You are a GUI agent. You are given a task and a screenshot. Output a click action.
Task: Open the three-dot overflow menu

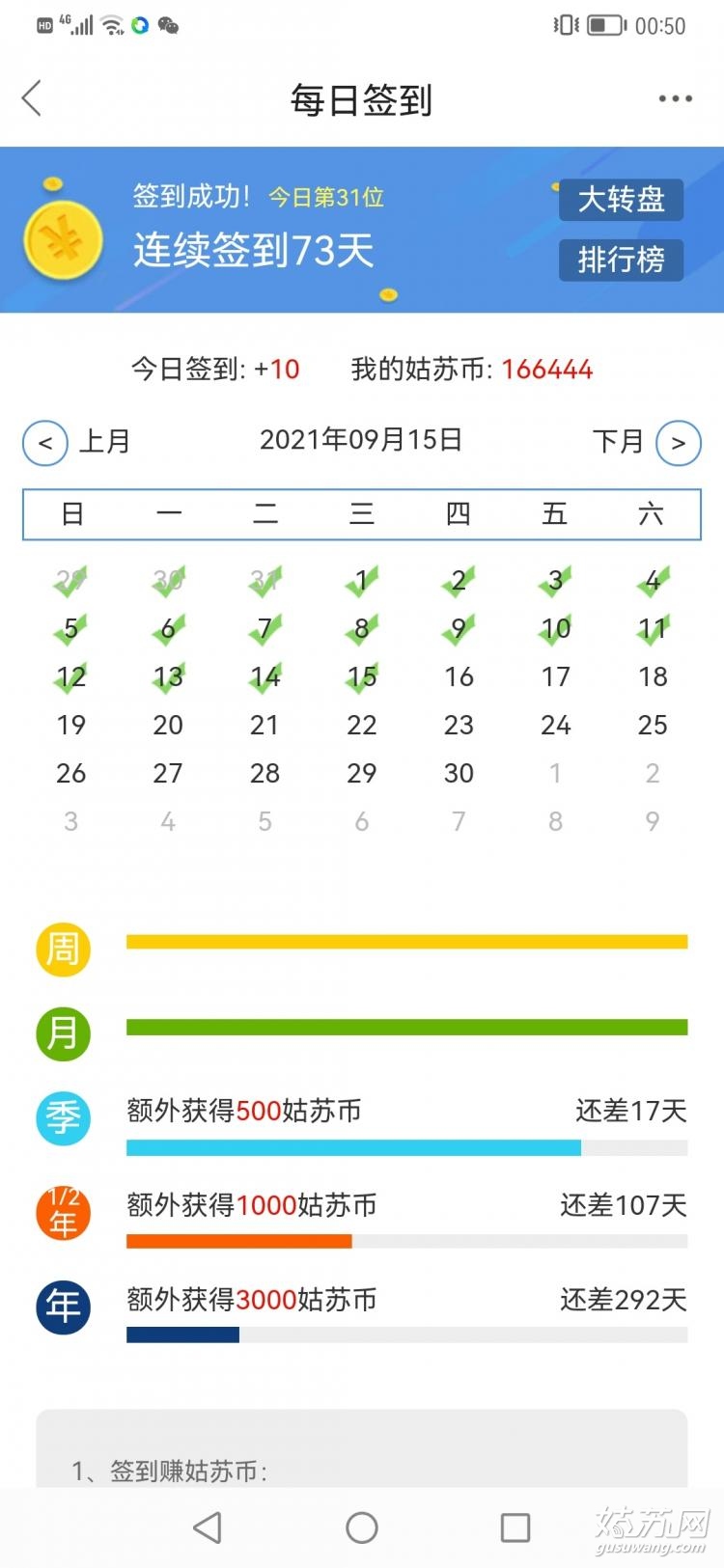coord(675,98)
